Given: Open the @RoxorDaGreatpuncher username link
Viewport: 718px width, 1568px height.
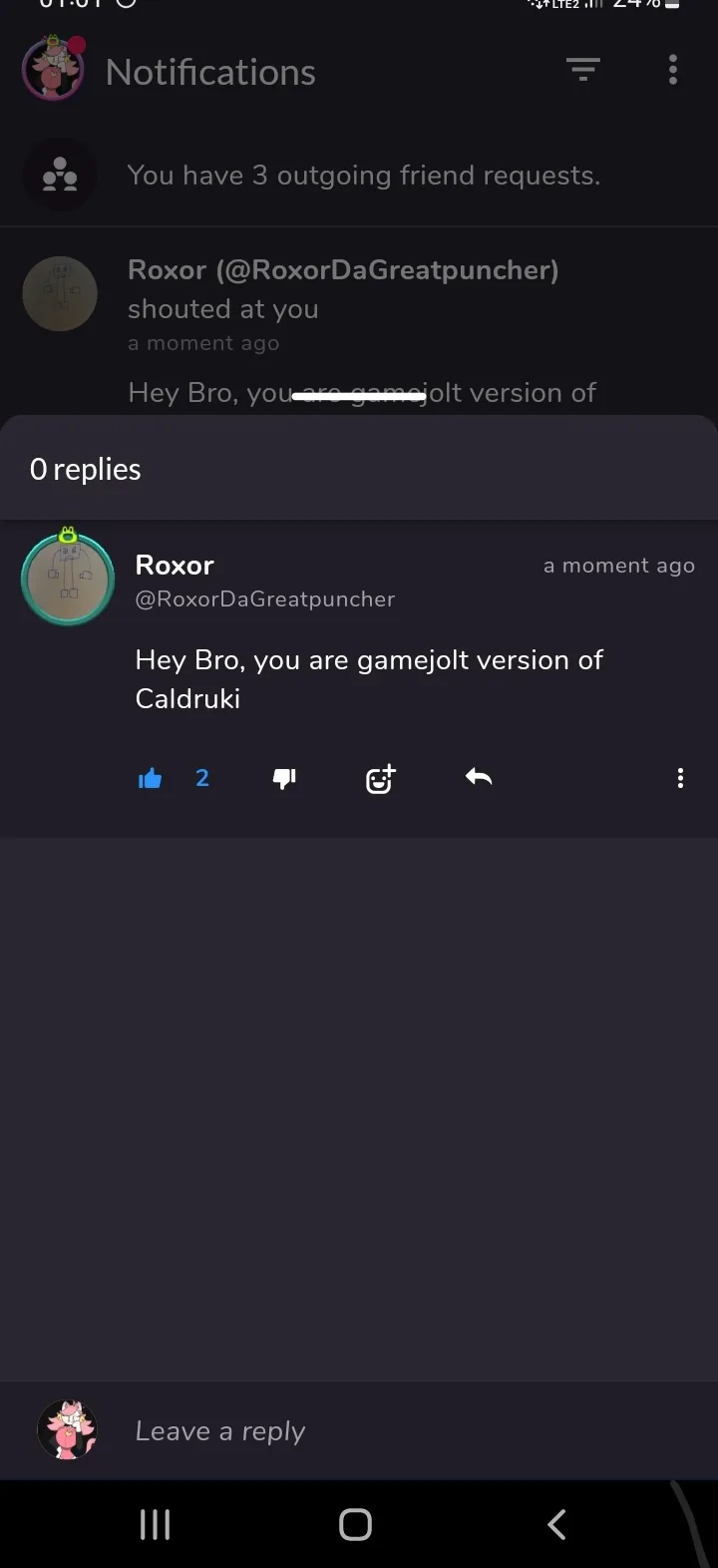Looking at the screenshot, I should click(x=265, y=598).
